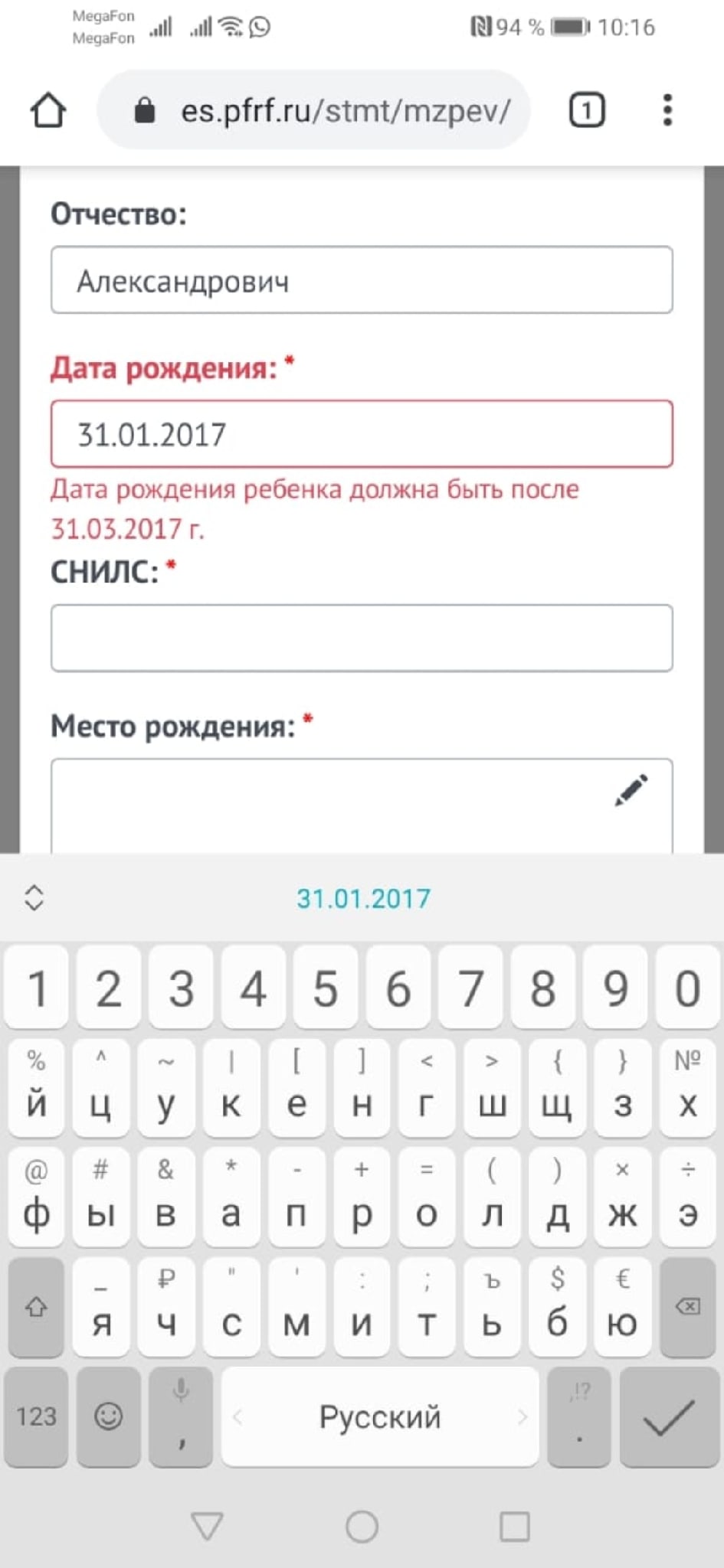Edit Место рождения with the pencil icon
This screenshot has width=724, height=1568.
tap(631, 791)
